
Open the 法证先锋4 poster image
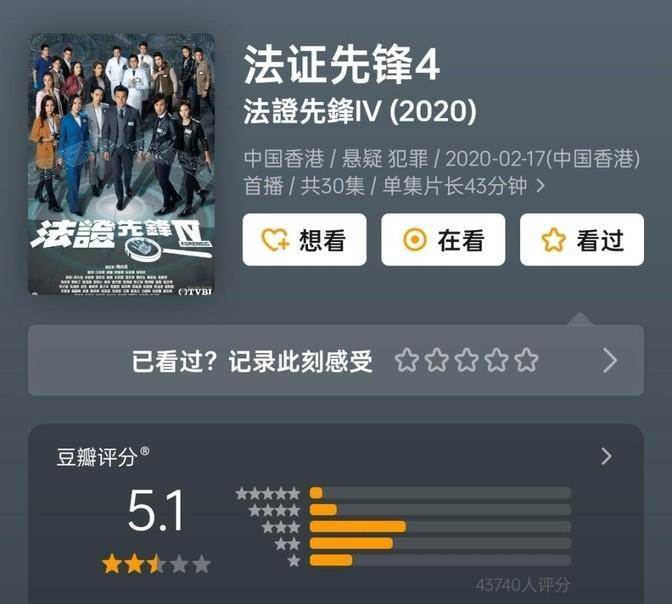coord(121,164)
